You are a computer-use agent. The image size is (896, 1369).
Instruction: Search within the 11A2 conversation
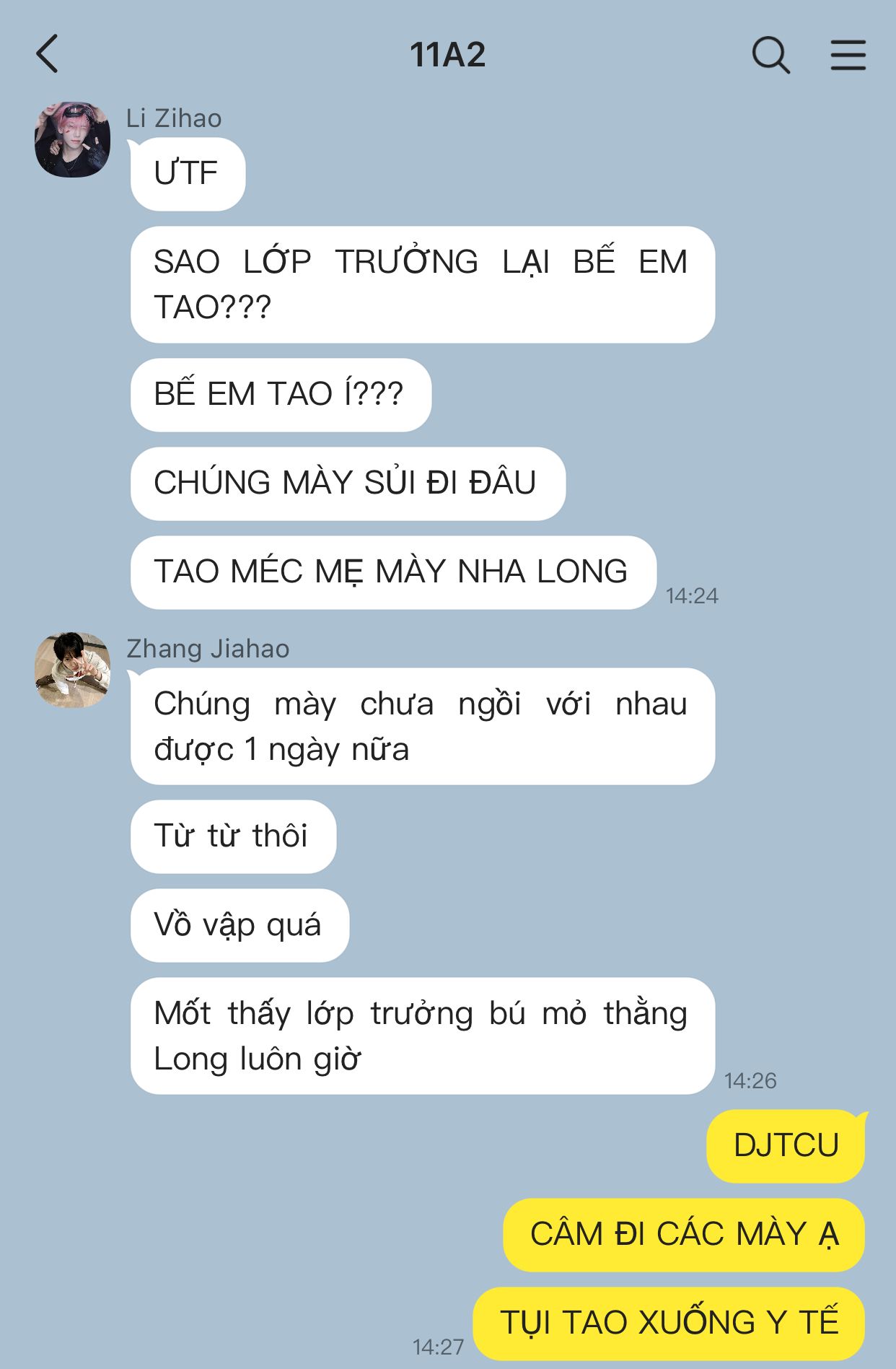pos(770,55)
